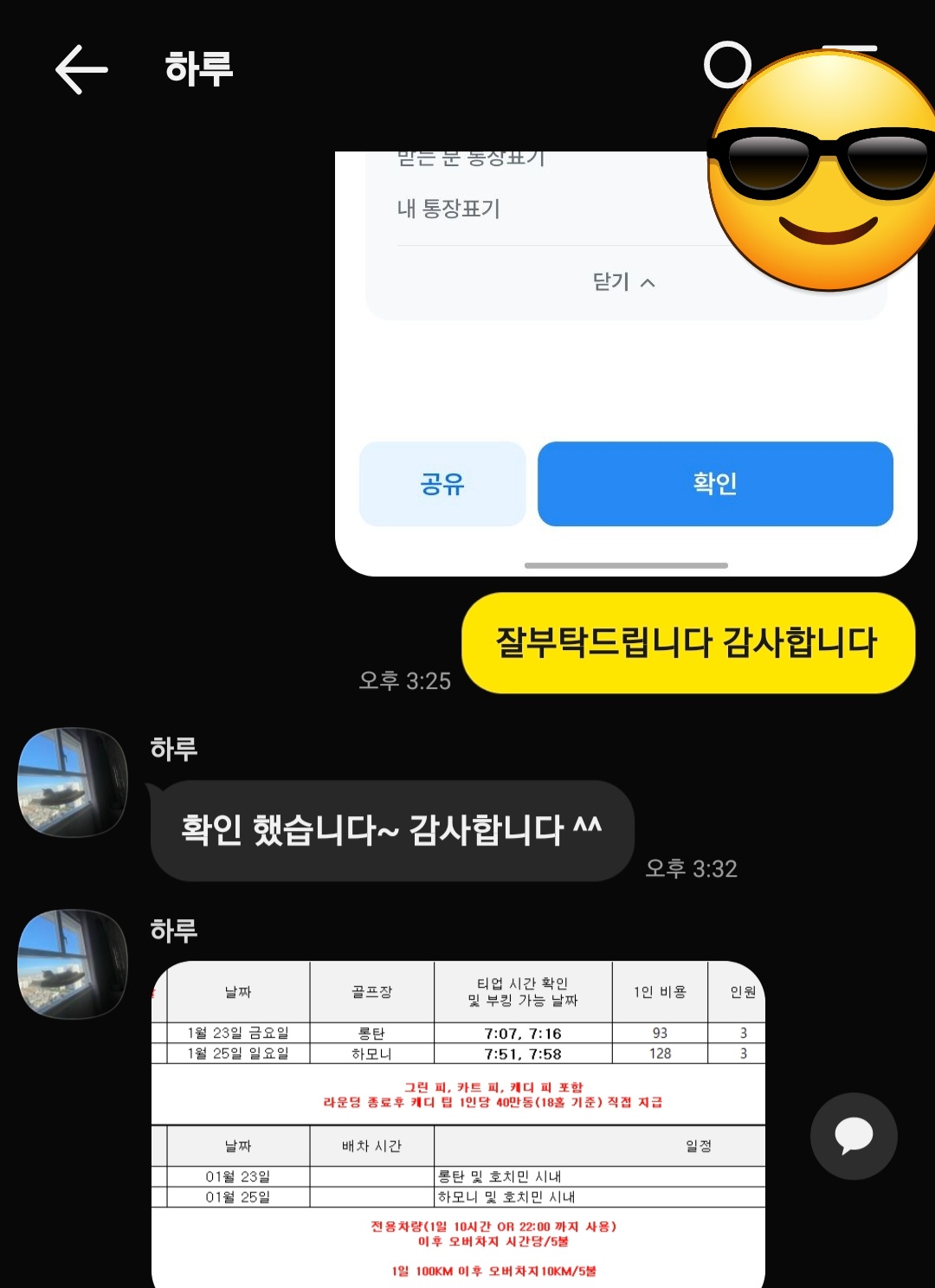Open search in this chat

click(x=725, y=65)
